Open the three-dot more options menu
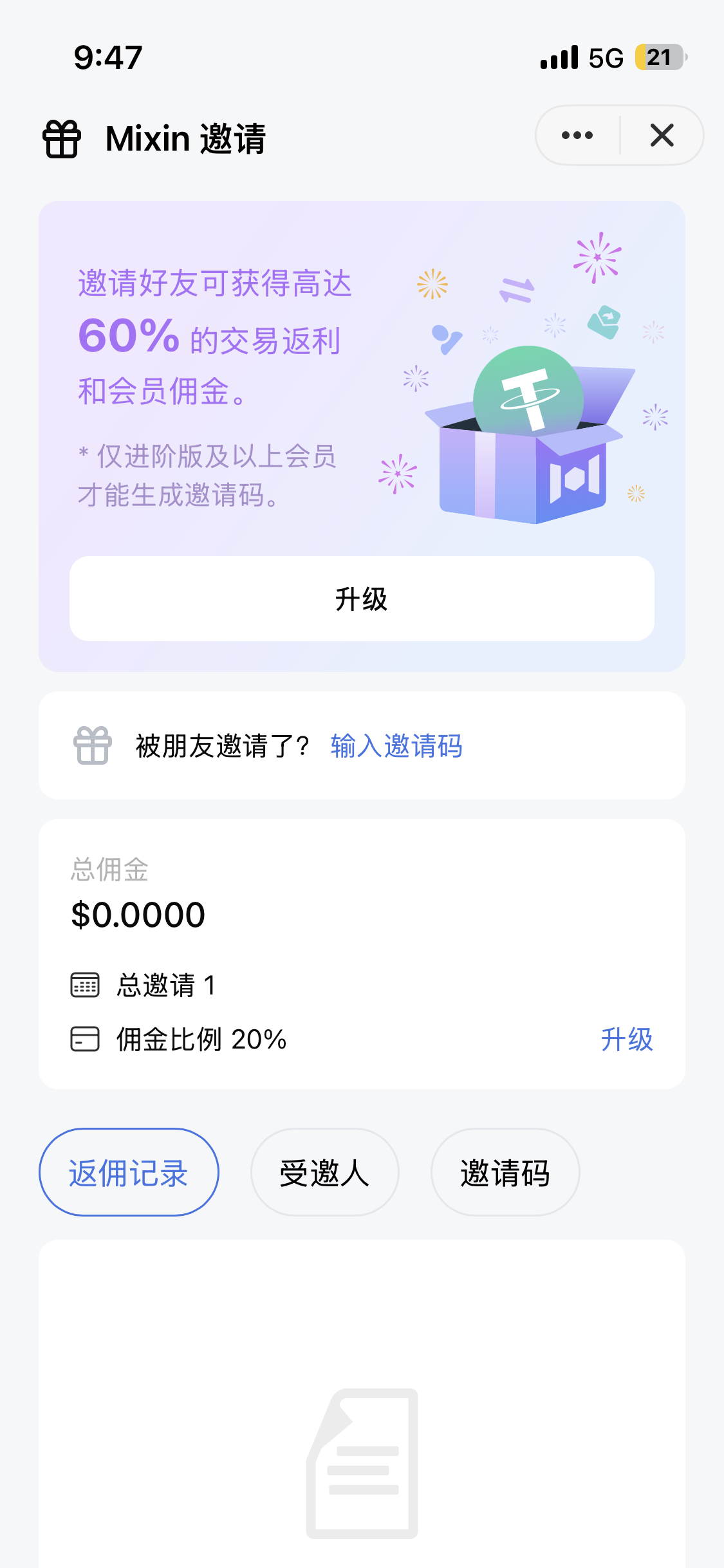The image size is (724, 1568). click(x=577, y=135)
